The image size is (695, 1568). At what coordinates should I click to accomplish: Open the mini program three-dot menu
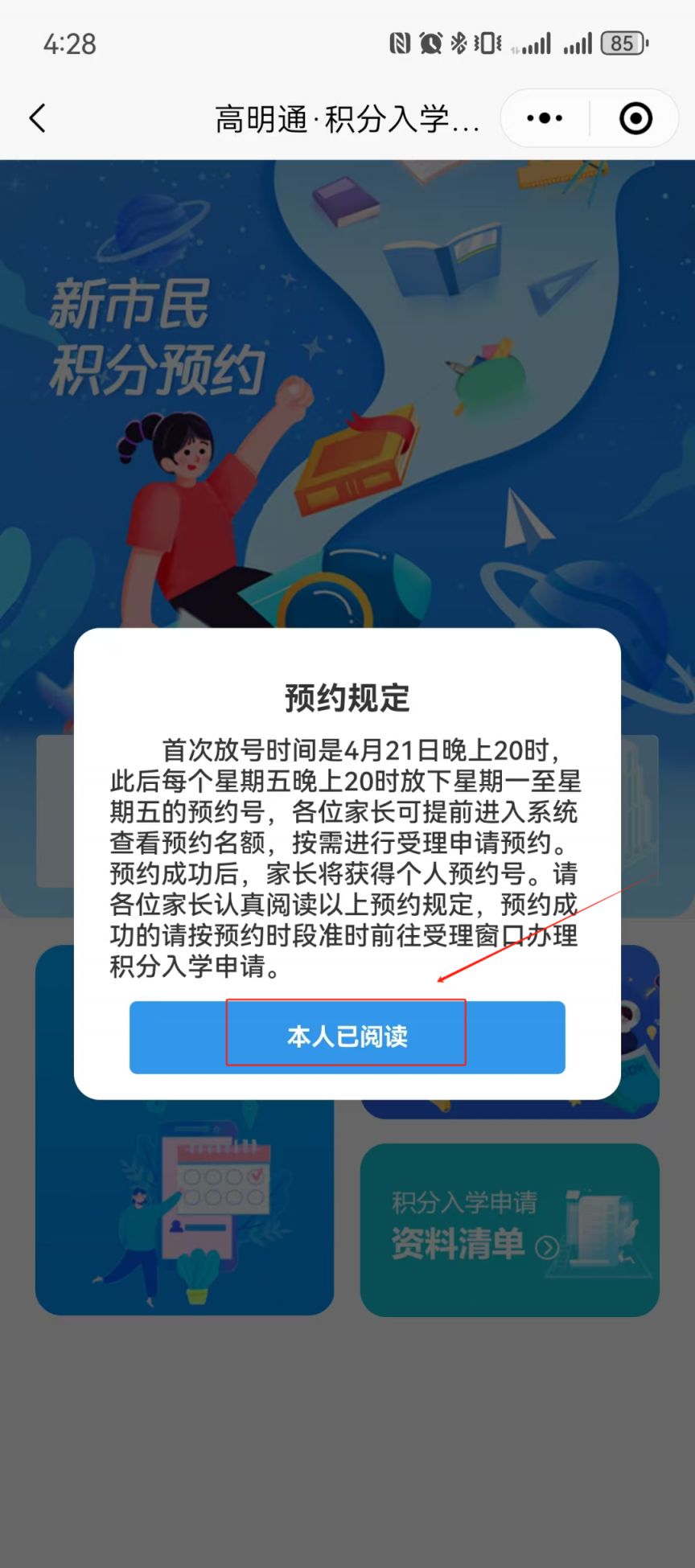(545, 118)
